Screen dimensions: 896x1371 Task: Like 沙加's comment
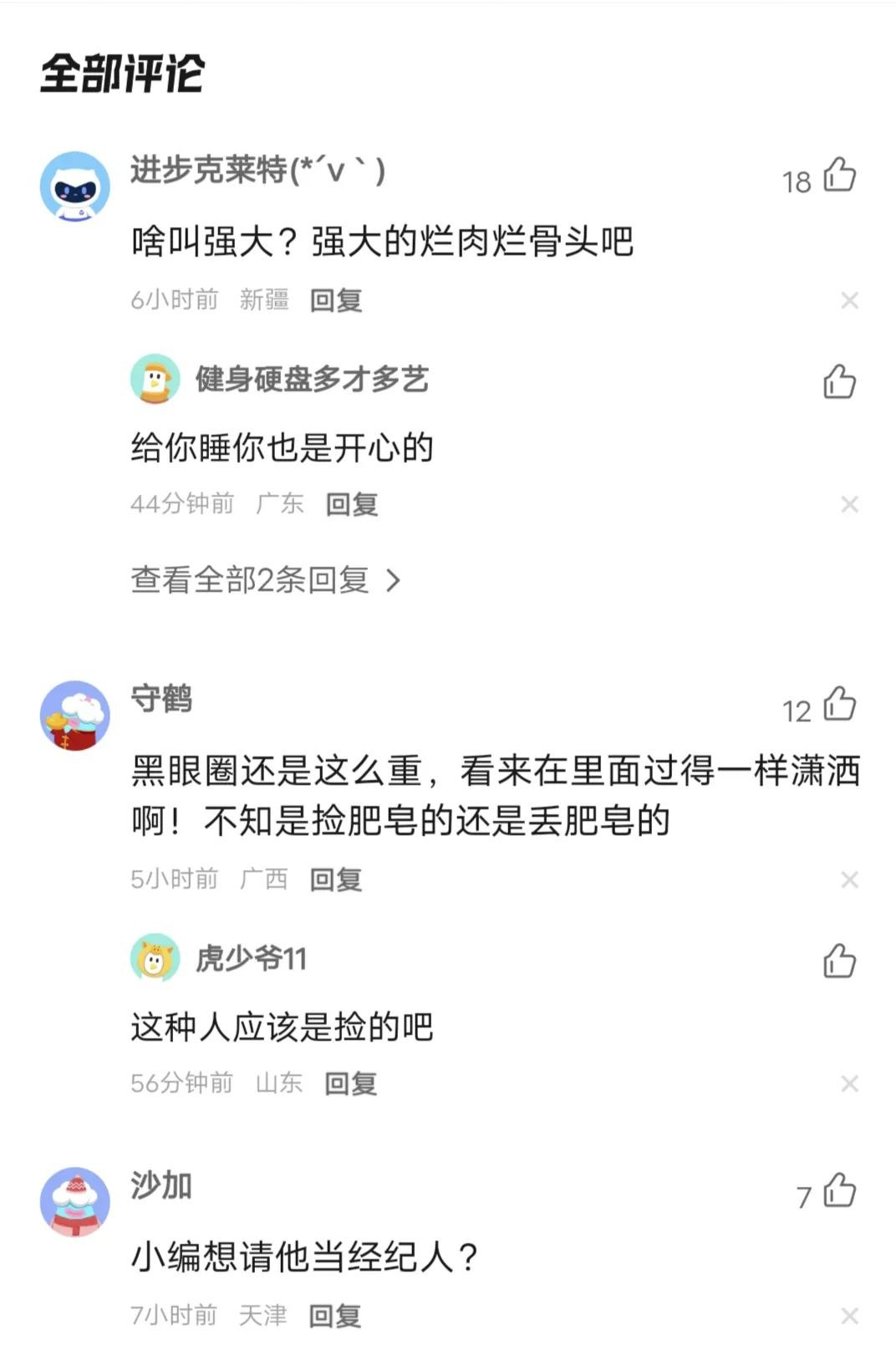(x=839, y=1191)
